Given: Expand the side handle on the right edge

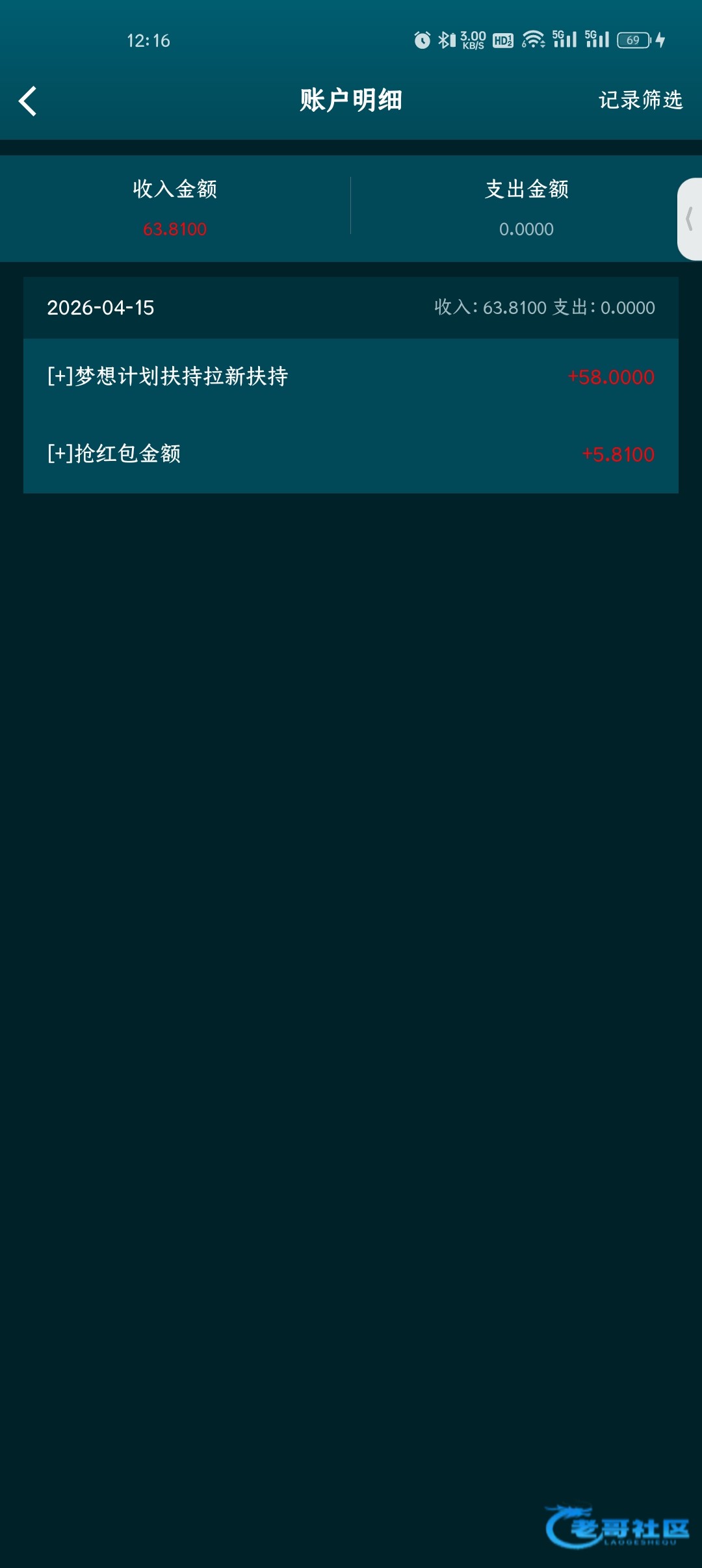Looking at the screenshot, I should tap(690, 219).
